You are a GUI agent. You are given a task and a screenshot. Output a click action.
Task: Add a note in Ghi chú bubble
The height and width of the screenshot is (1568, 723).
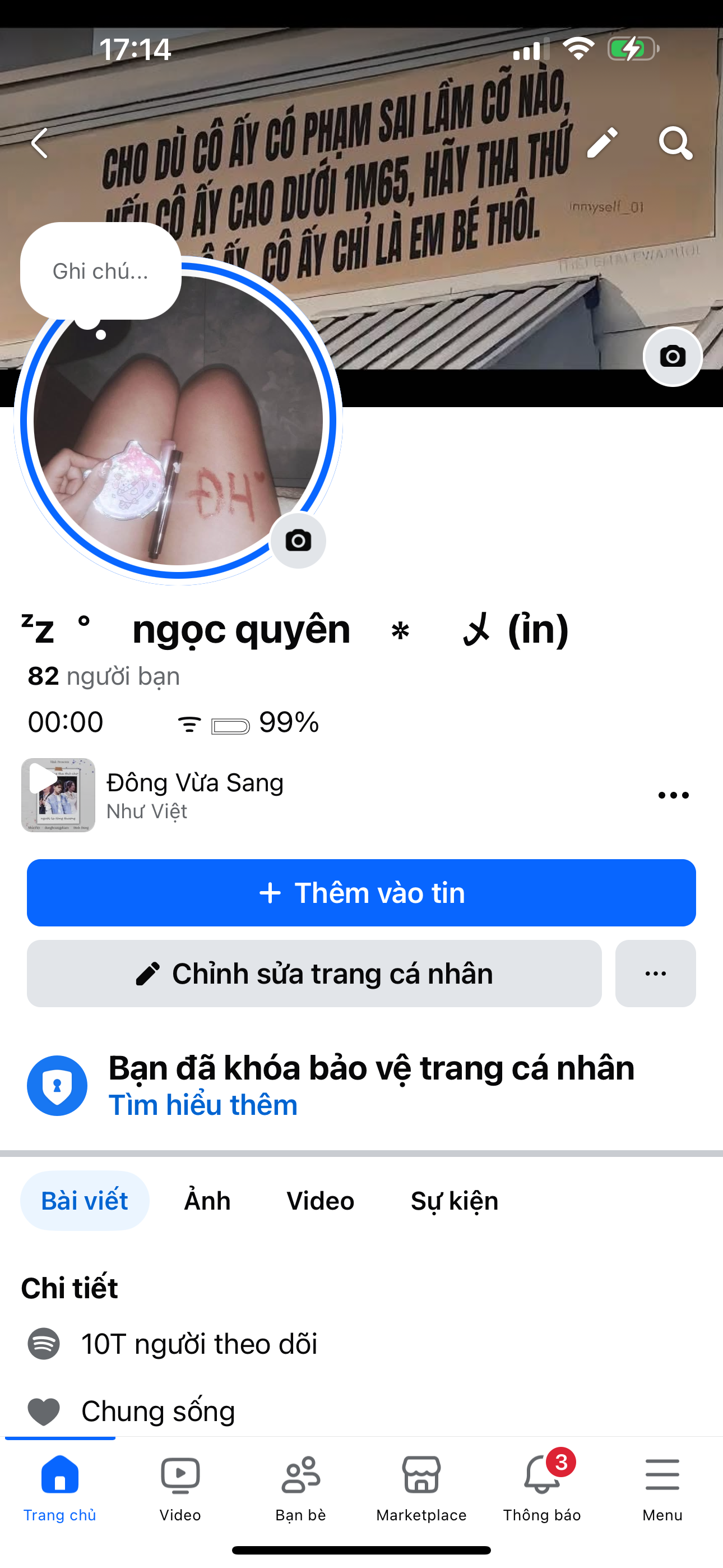(100, 271)
